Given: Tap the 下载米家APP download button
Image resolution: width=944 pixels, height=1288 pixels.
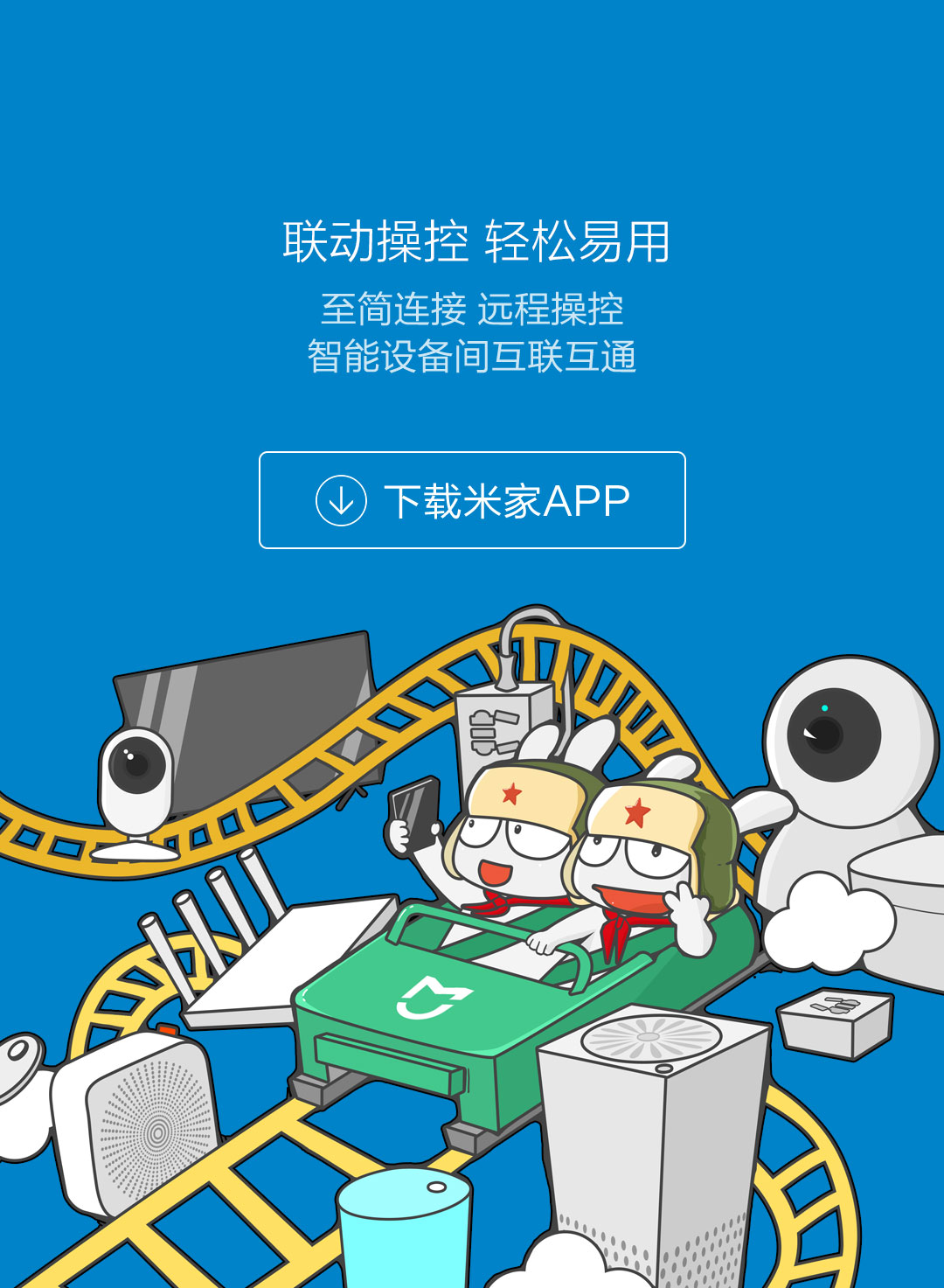Looking at the screenshot, I should pos(472,500).
